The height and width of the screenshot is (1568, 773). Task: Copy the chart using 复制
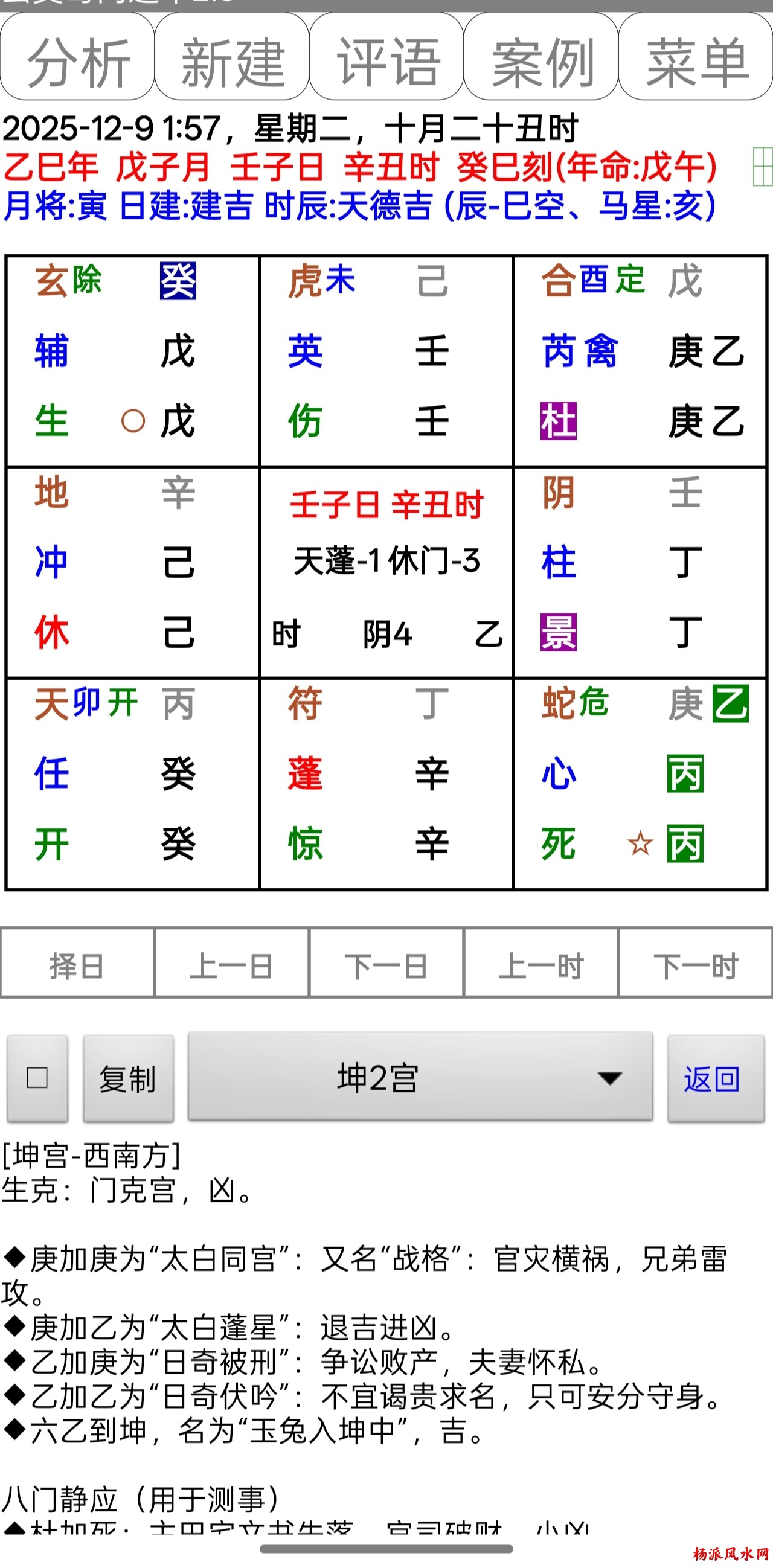(128, 1078)
